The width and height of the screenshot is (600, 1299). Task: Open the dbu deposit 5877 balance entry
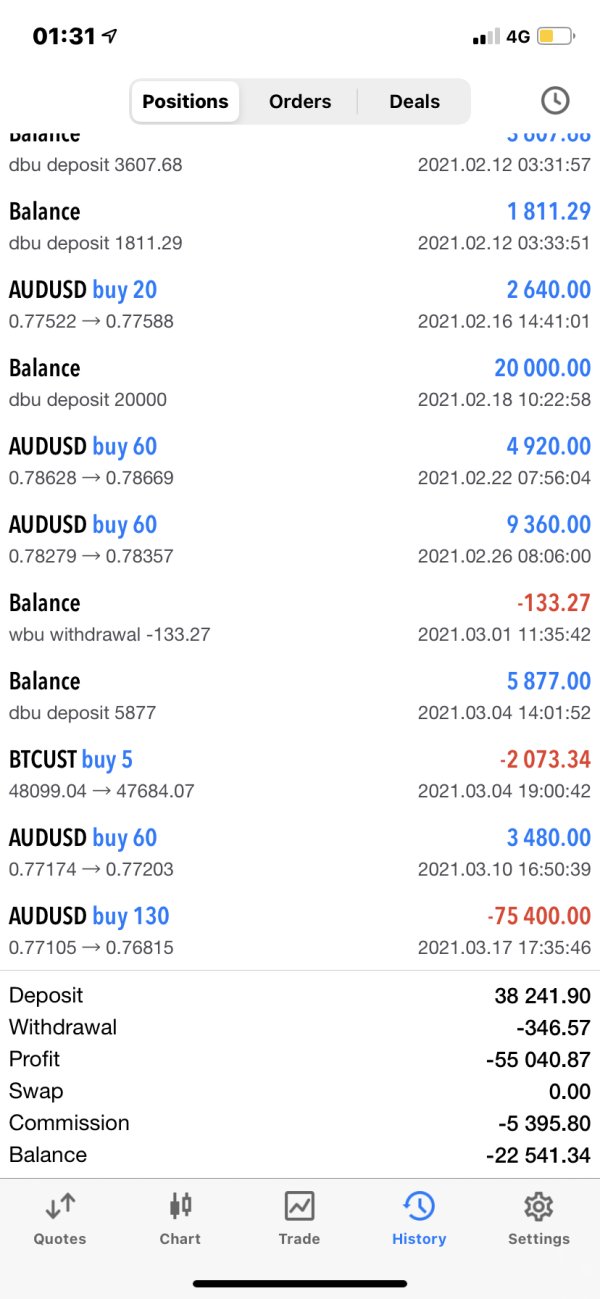pos(300,696)
